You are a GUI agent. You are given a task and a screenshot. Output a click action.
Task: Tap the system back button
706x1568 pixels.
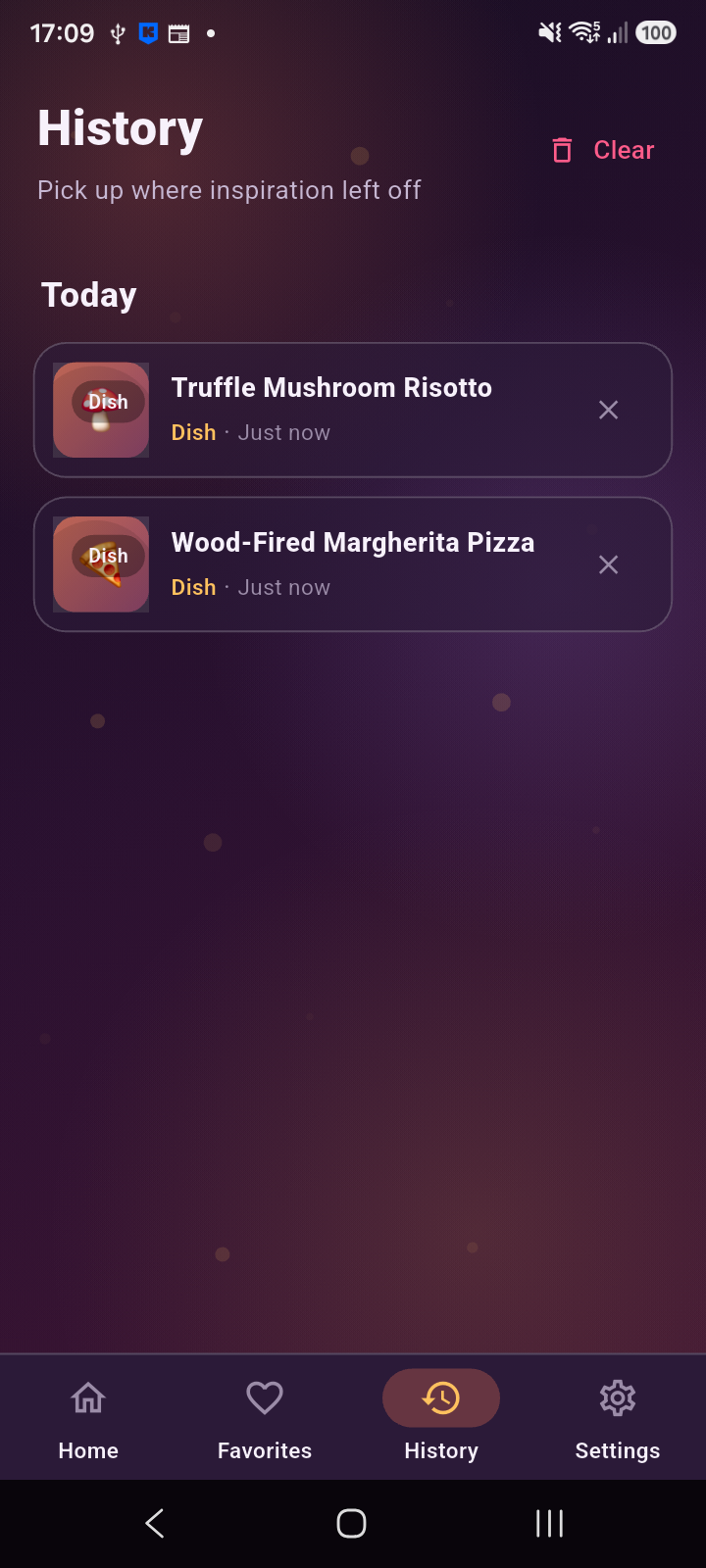[x=155, y=1523]
